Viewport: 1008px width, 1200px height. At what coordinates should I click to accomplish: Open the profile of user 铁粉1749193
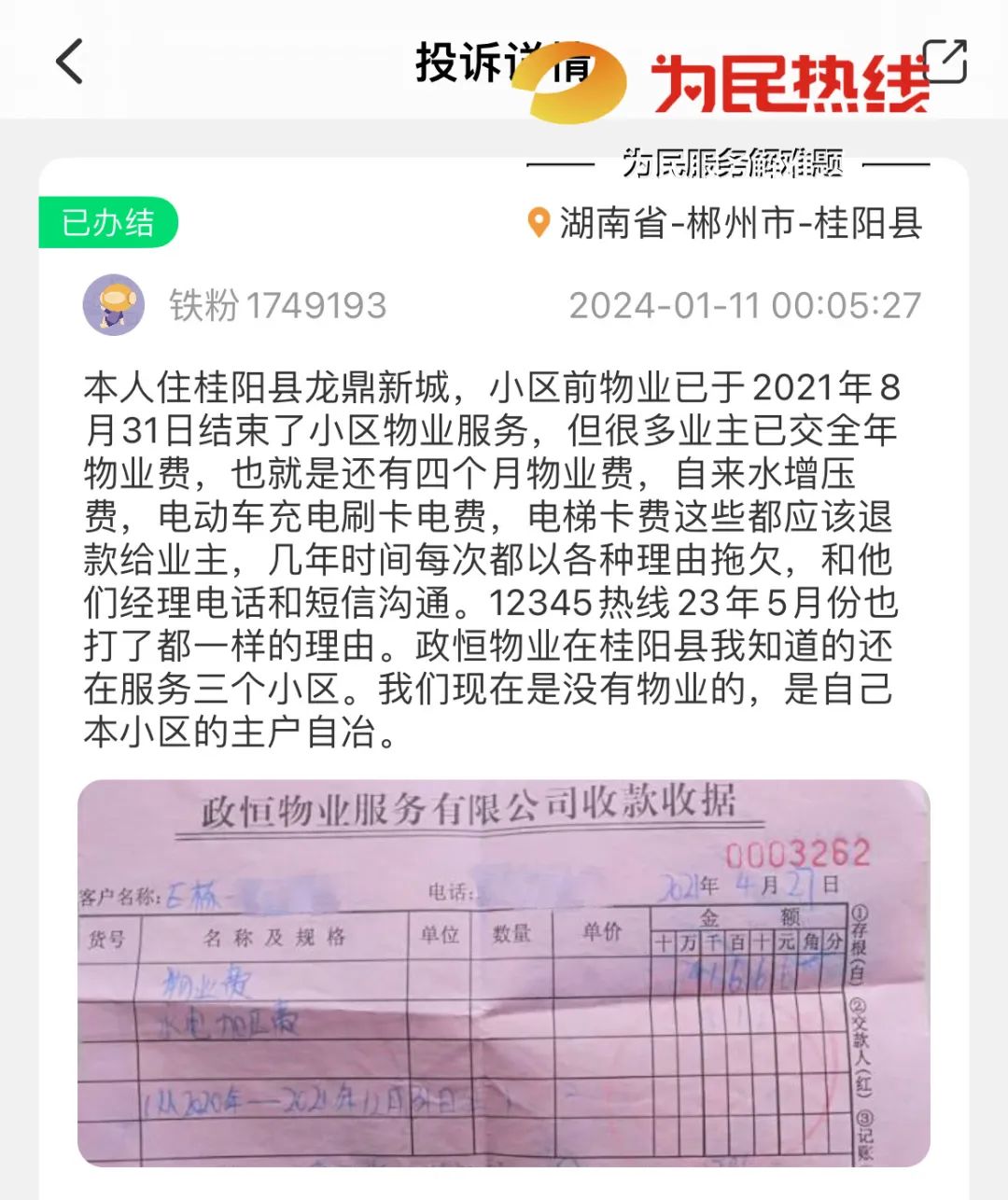click(x=114, y=305)
